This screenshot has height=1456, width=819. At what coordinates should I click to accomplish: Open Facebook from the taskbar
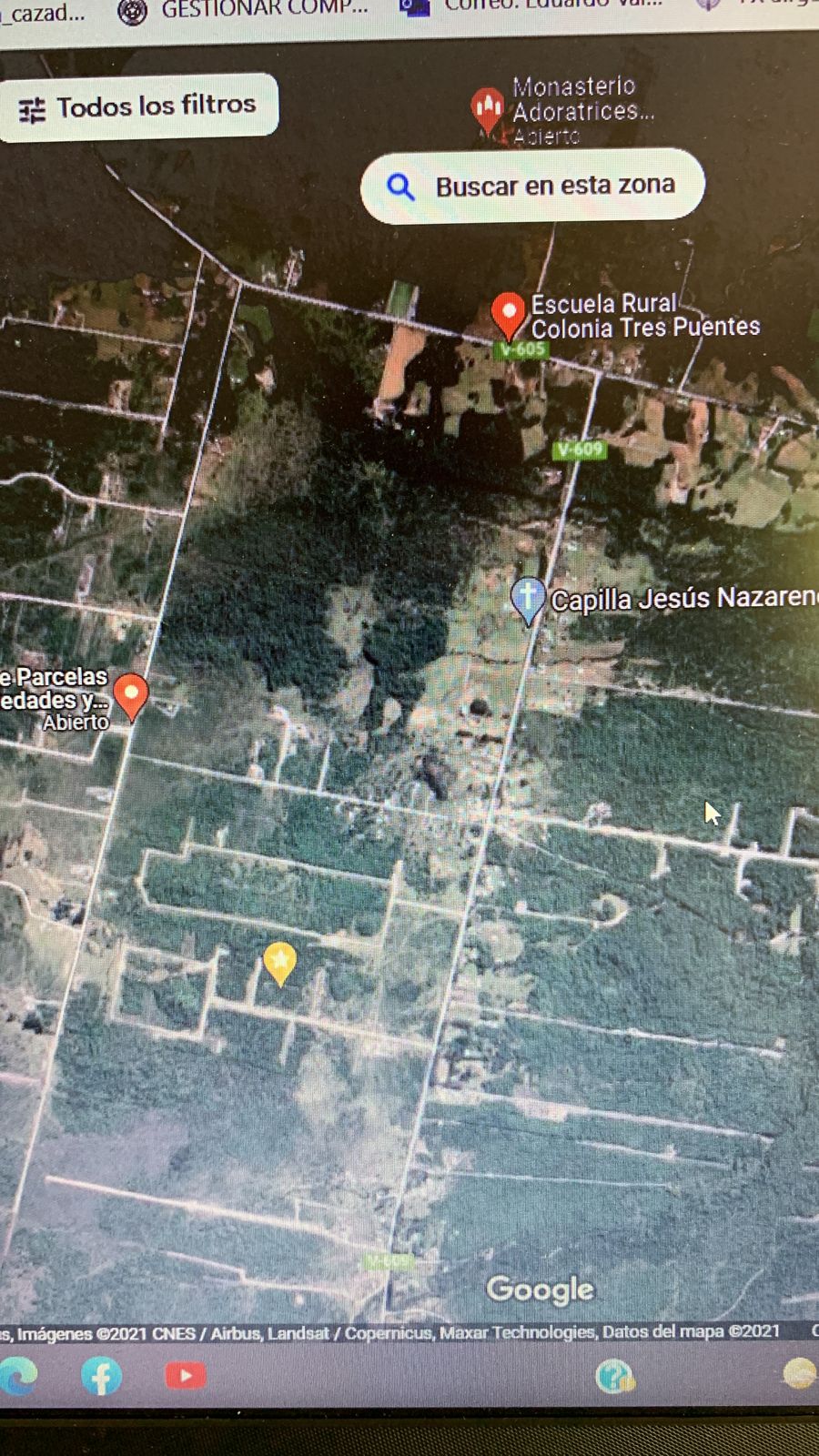click(101, 1375)
